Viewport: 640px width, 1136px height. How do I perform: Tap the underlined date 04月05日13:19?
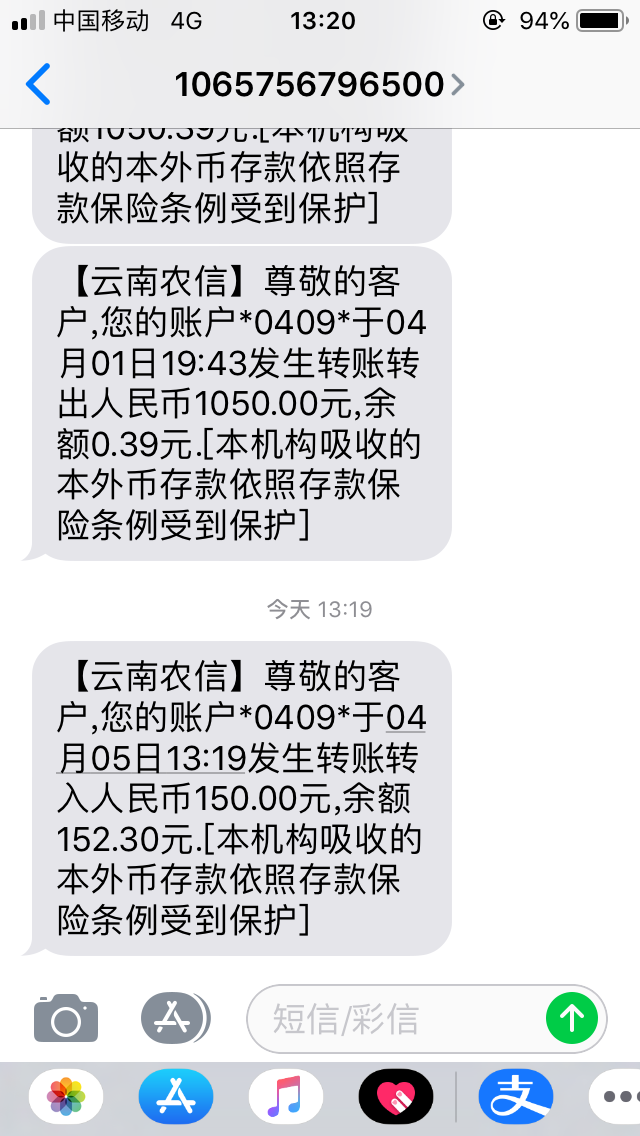tap(152, 759)
